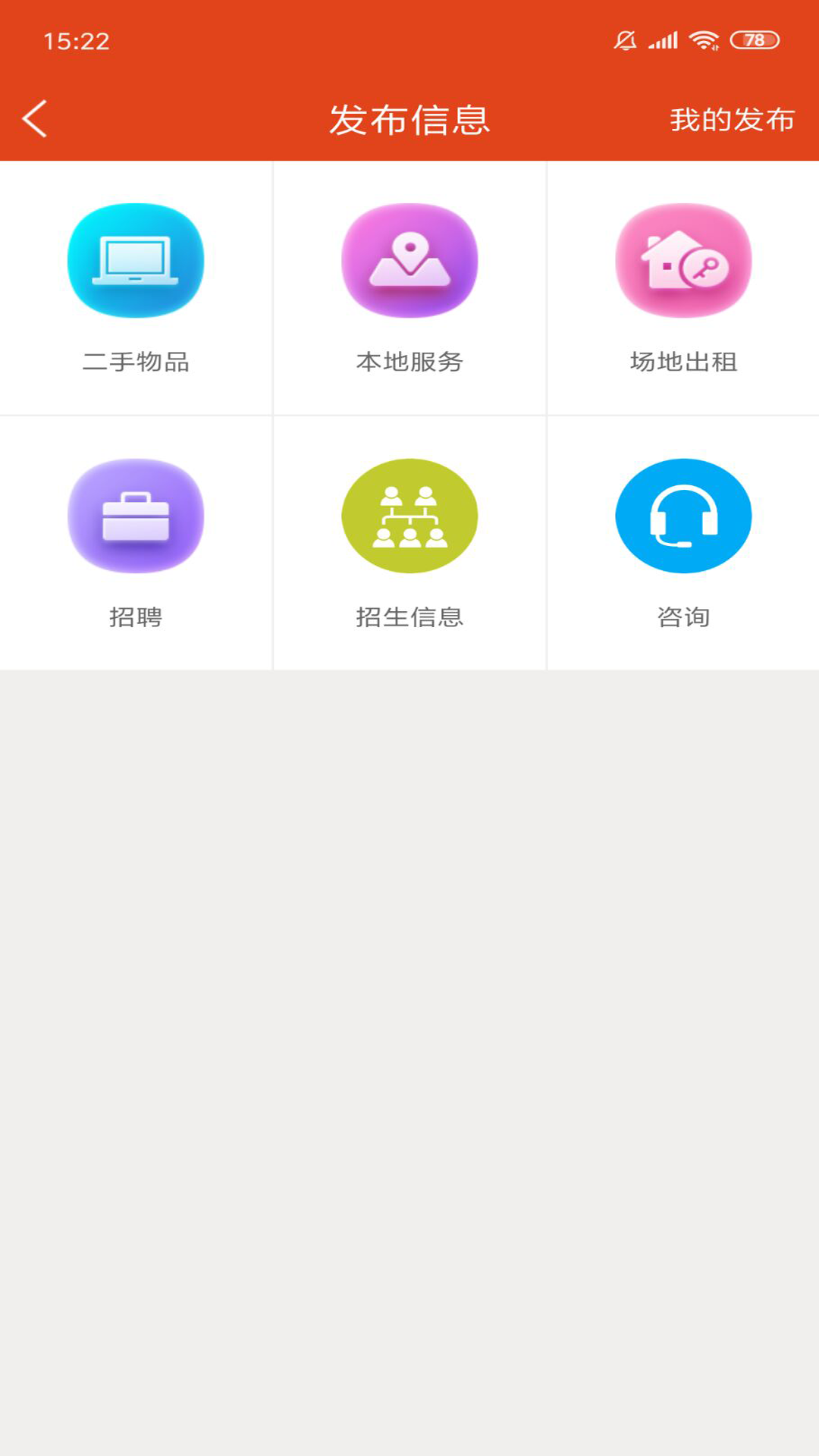The width and height of the screenshot is (819, 1456).
Task: Tap the clock showing 15:22
Action: 76,42
